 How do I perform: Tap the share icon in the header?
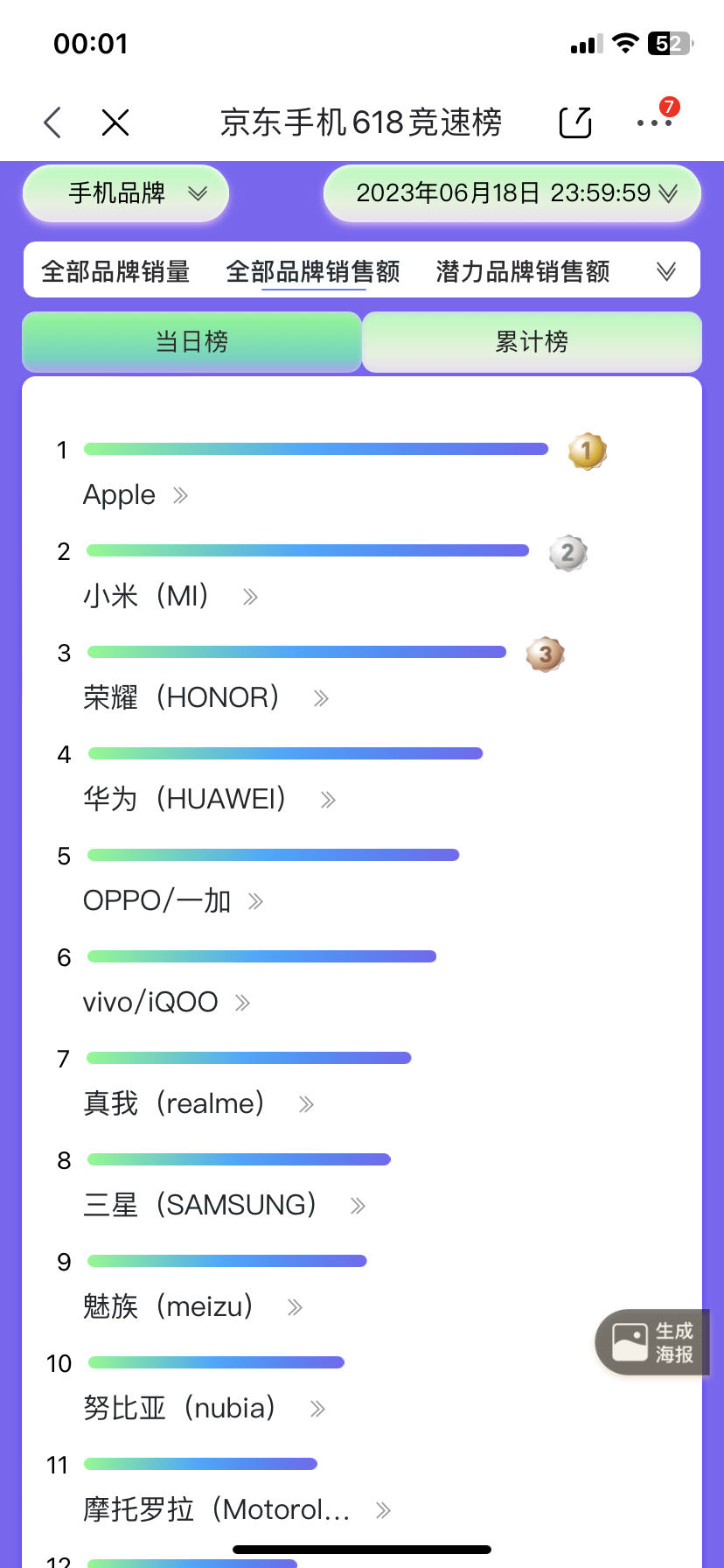click(x=574, y=122)
